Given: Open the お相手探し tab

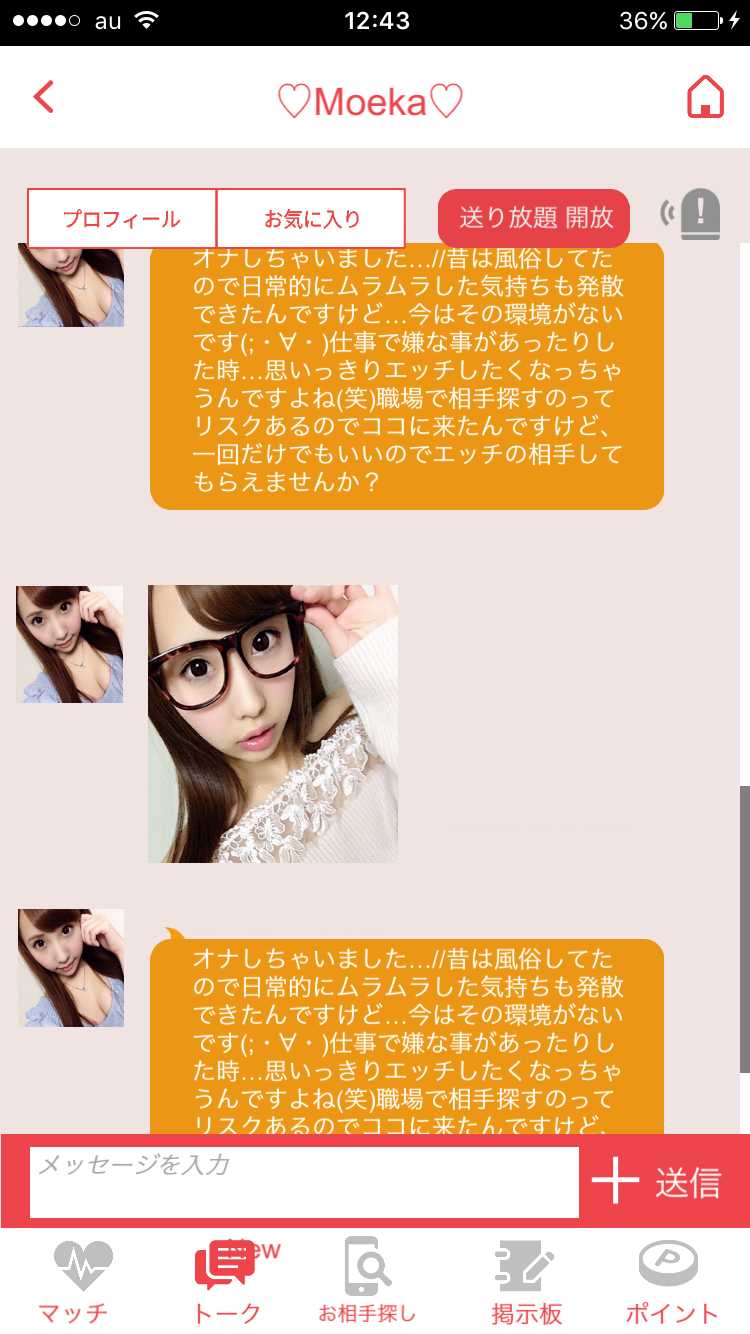Looking at the screenshot, I should tap(367, 1282).
